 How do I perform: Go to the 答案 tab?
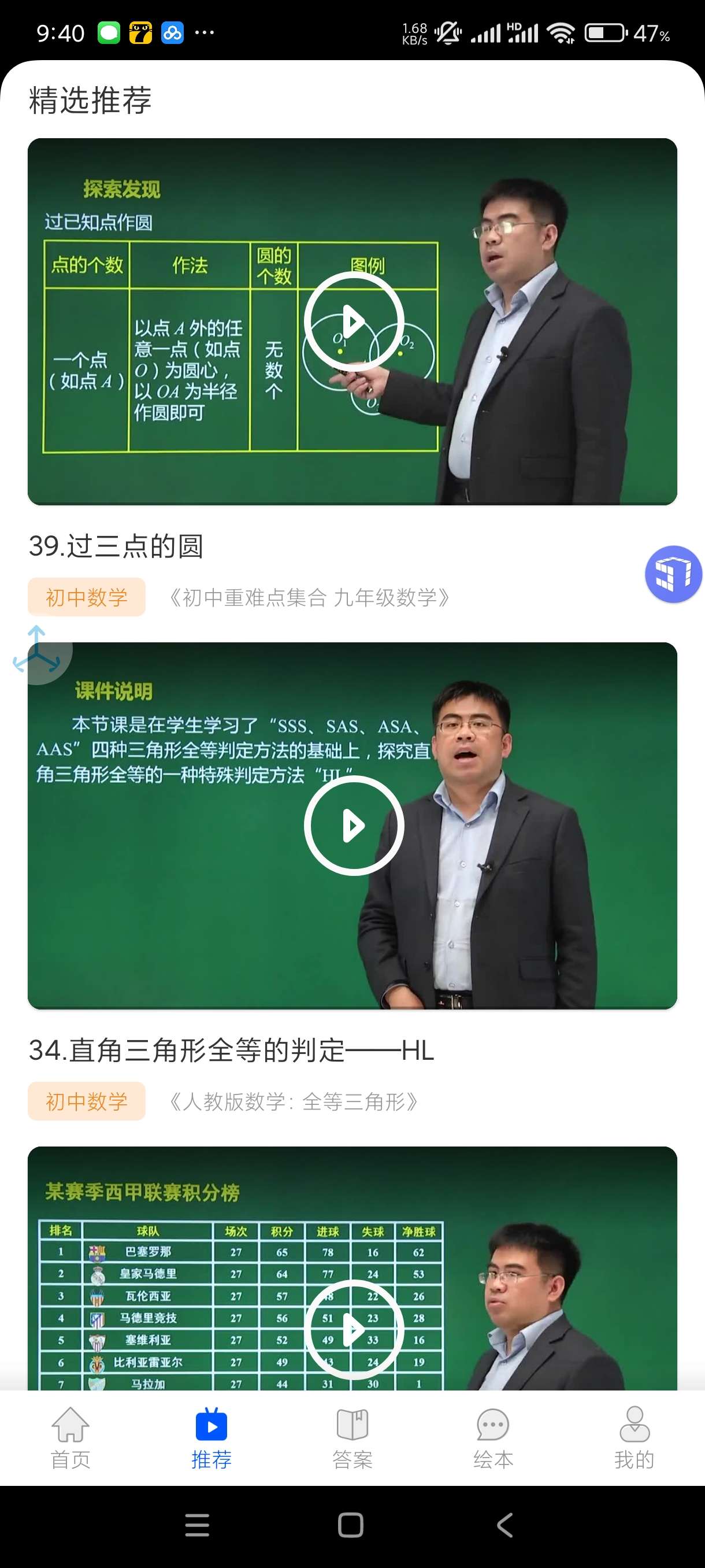352,1438
